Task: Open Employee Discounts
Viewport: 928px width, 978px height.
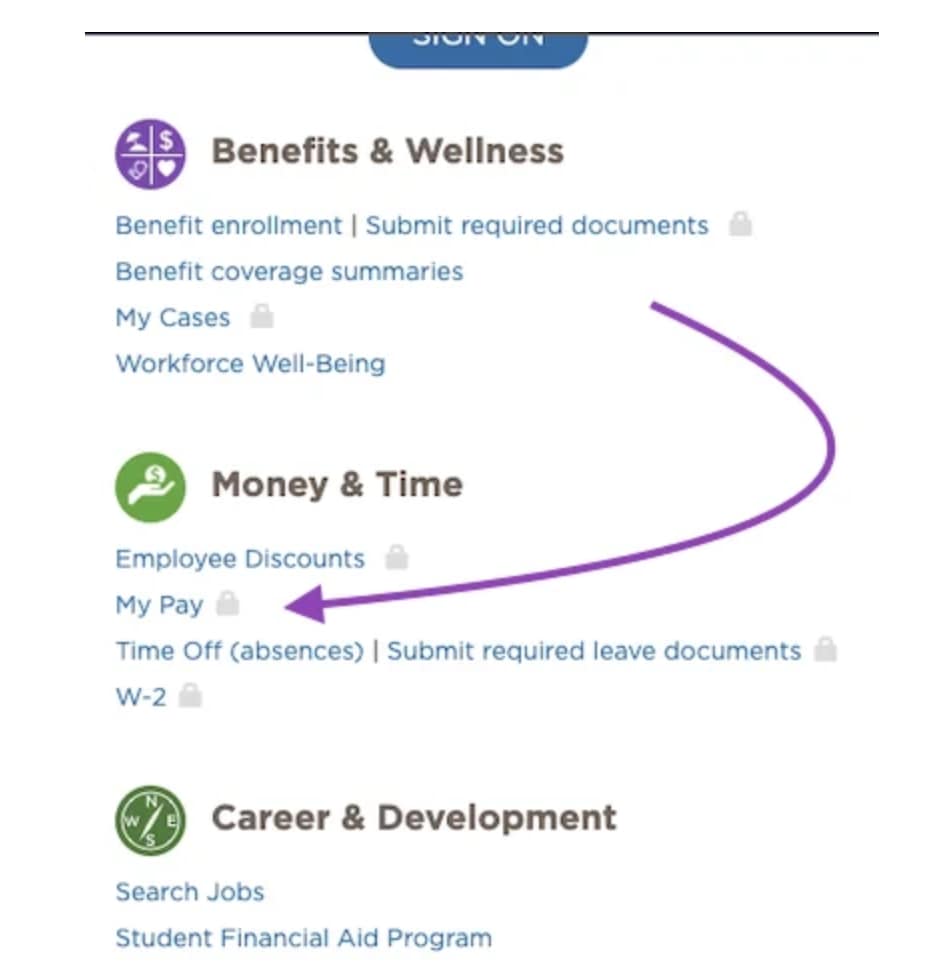Action: (240, 559)
